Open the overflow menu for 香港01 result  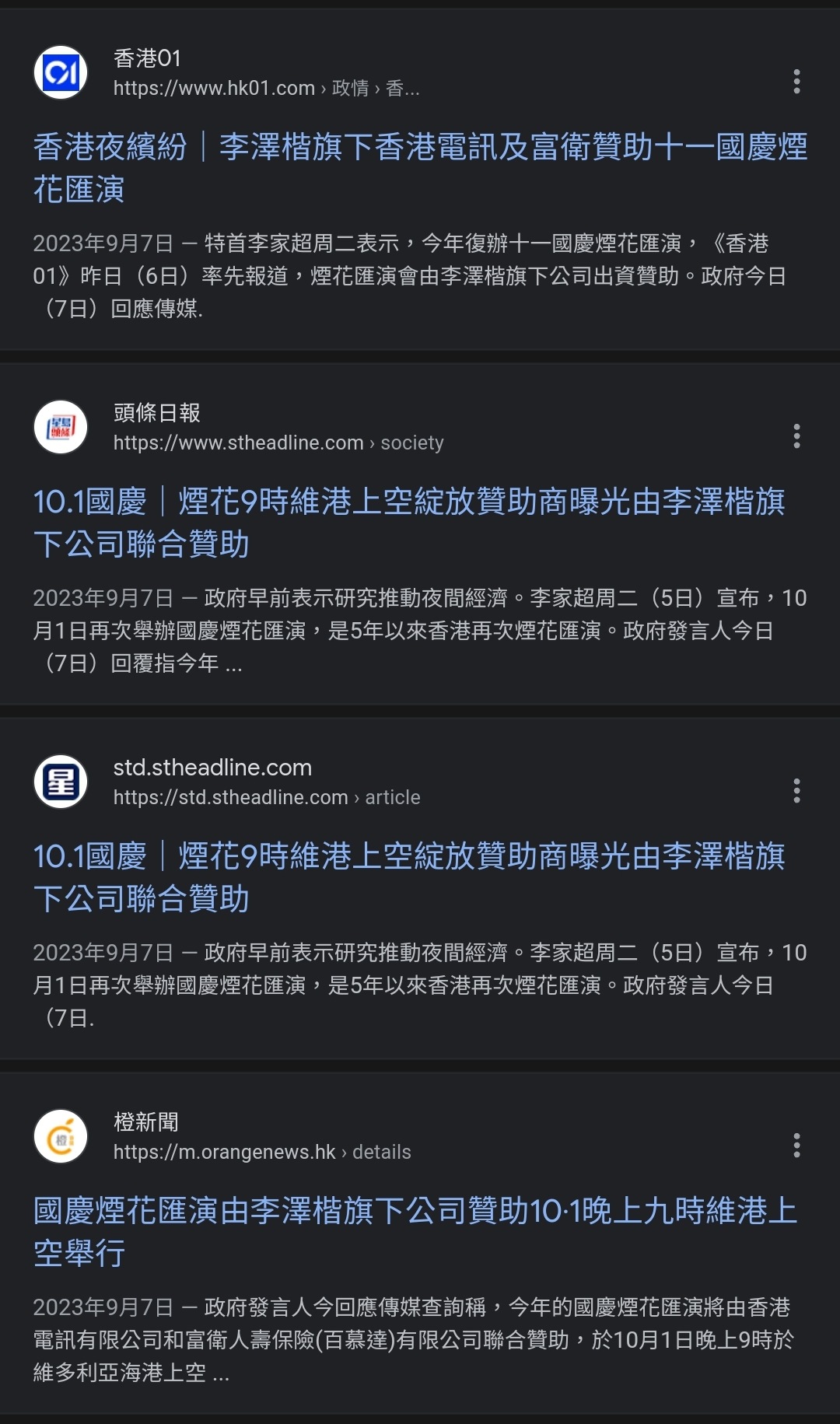point(796,82)
